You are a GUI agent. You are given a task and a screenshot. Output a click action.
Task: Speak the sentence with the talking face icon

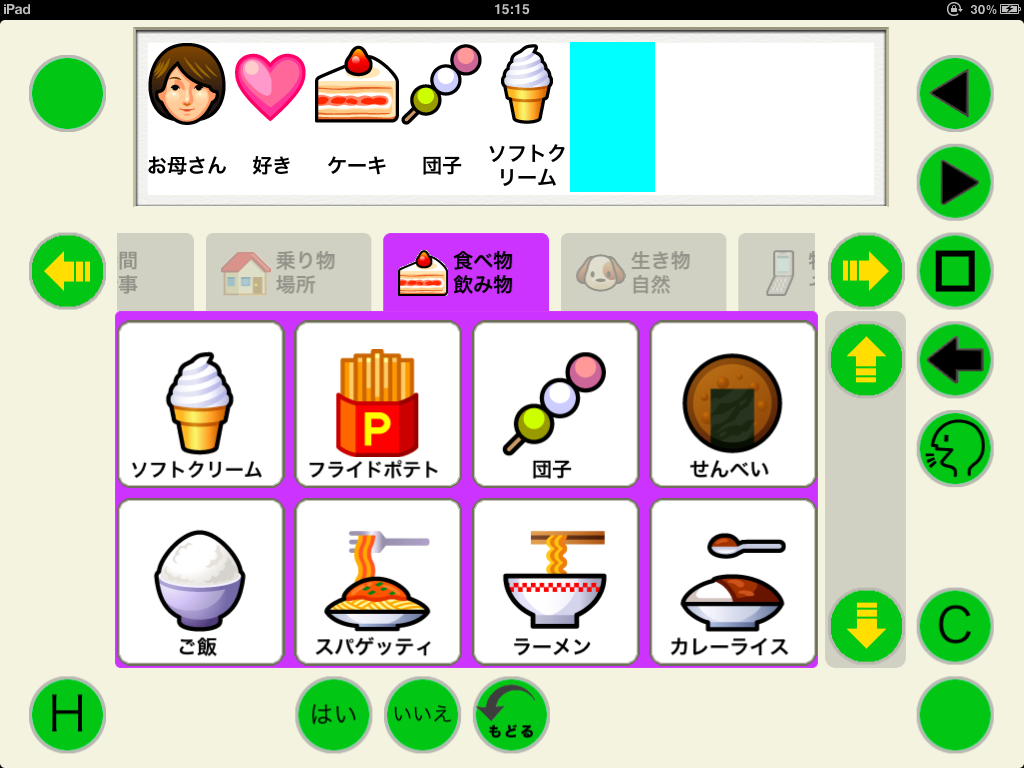click(955, 449)
